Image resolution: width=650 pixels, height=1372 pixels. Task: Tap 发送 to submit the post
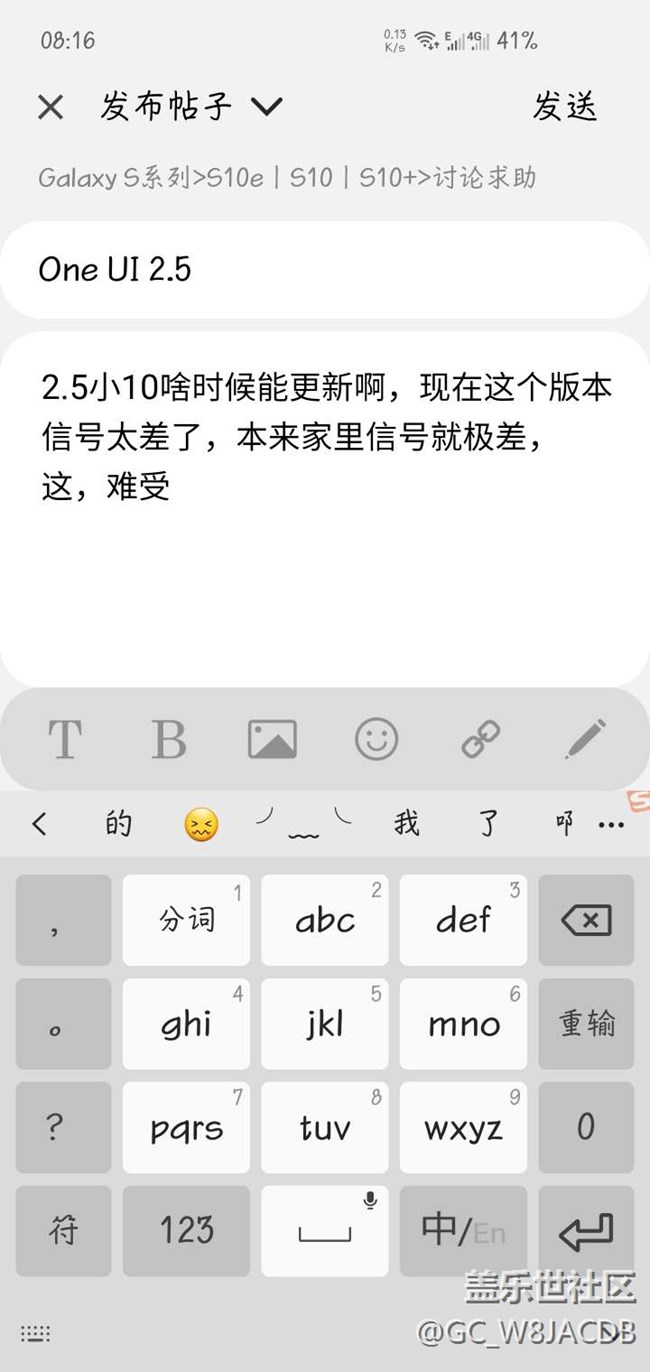coord(564,106)
